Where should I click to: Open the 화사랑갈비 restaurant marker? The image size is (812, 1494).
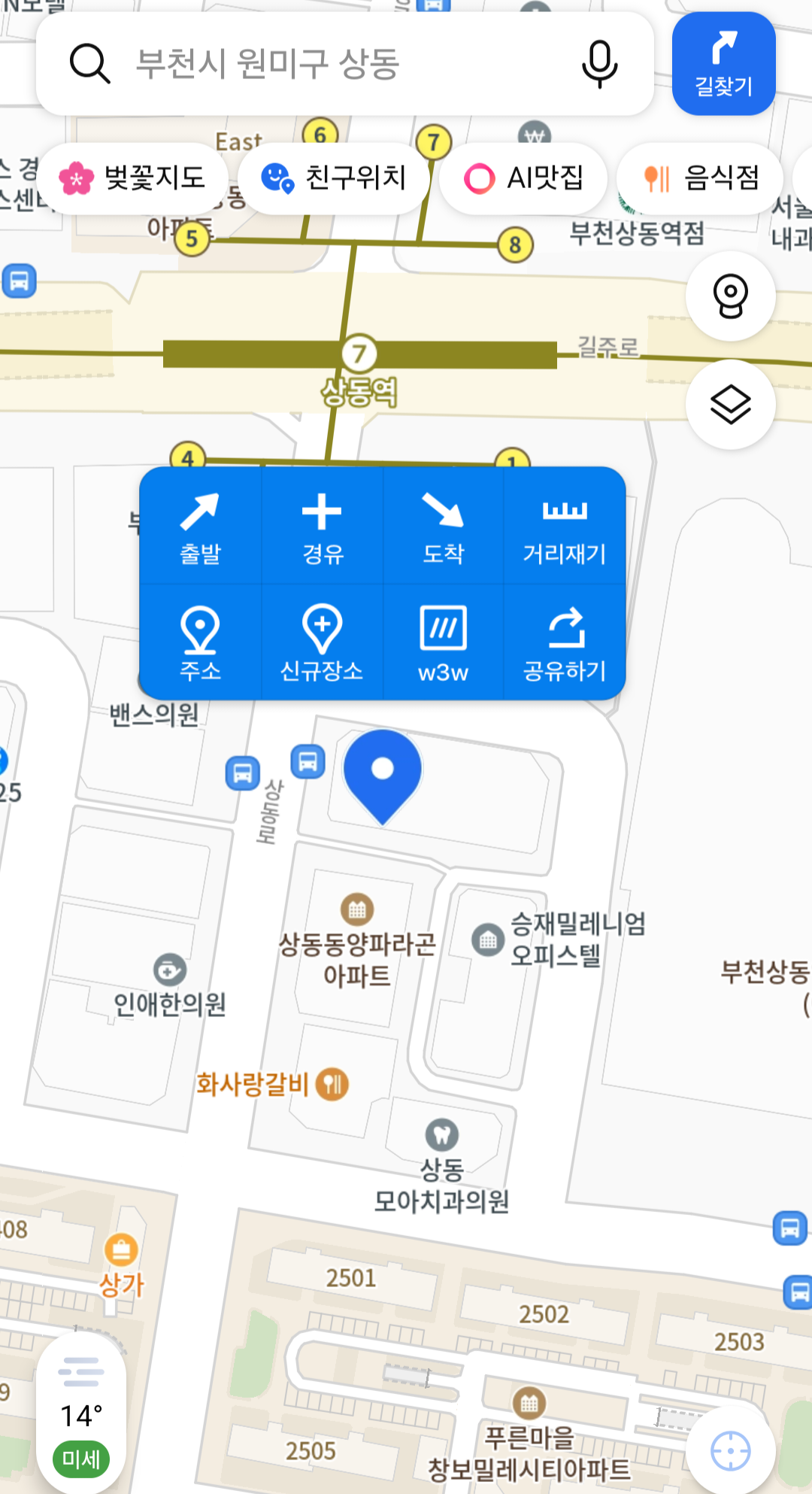[332, 1084]
